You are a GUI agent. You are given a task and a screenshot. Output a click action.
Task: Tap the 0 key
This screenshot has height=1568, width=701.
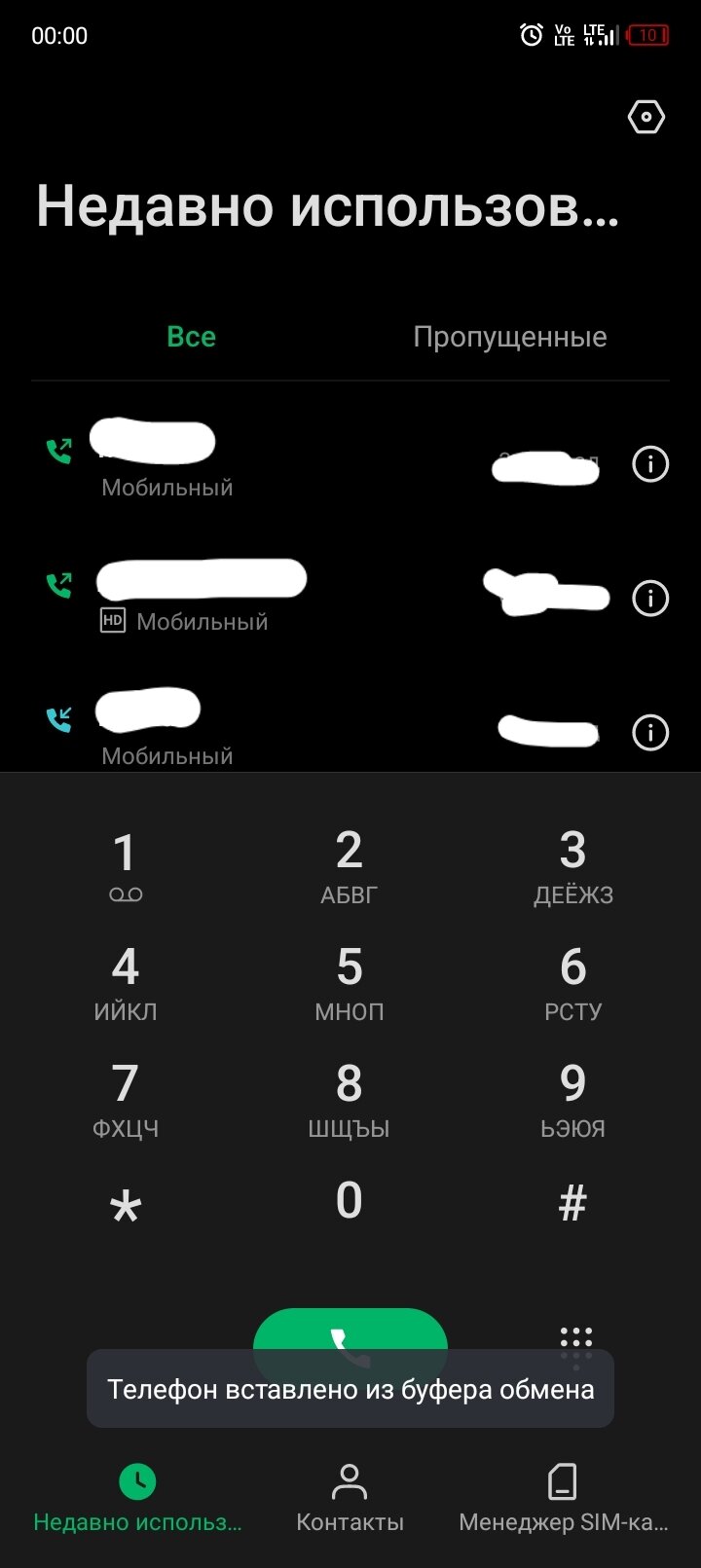pyautogui.click(x=349, y=1201)
